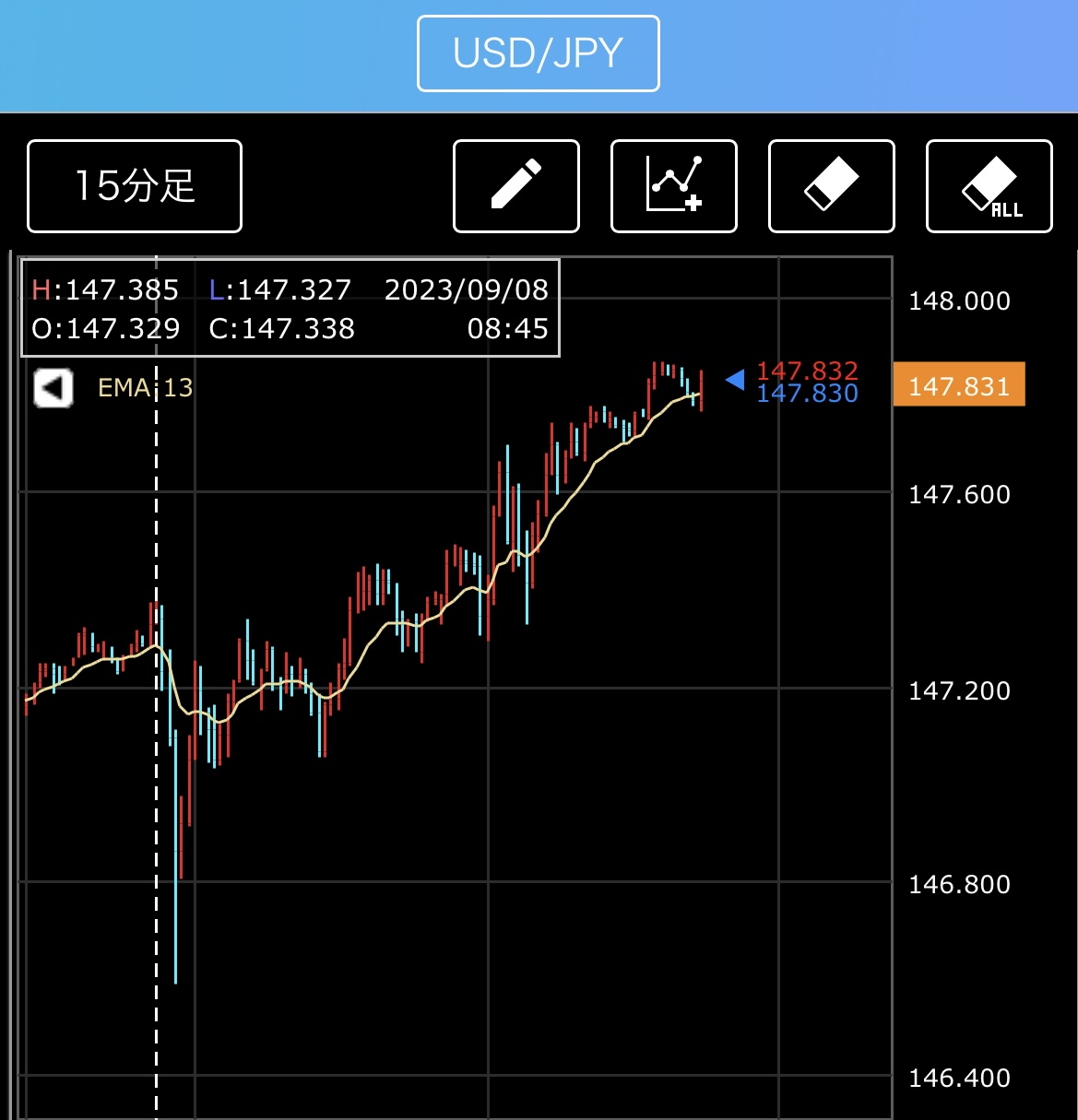Erase all drawings with ALL eraser

989,186
